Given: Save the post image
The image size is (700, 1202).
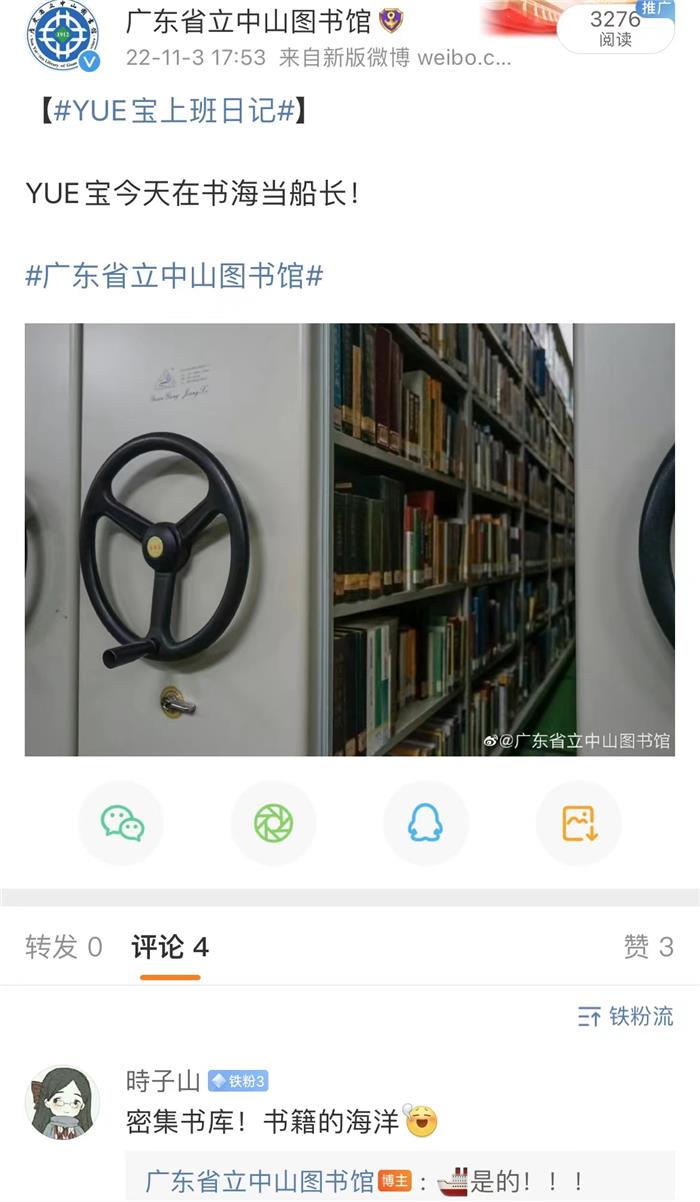Looking at the screenshot, I should click(579, 823).
